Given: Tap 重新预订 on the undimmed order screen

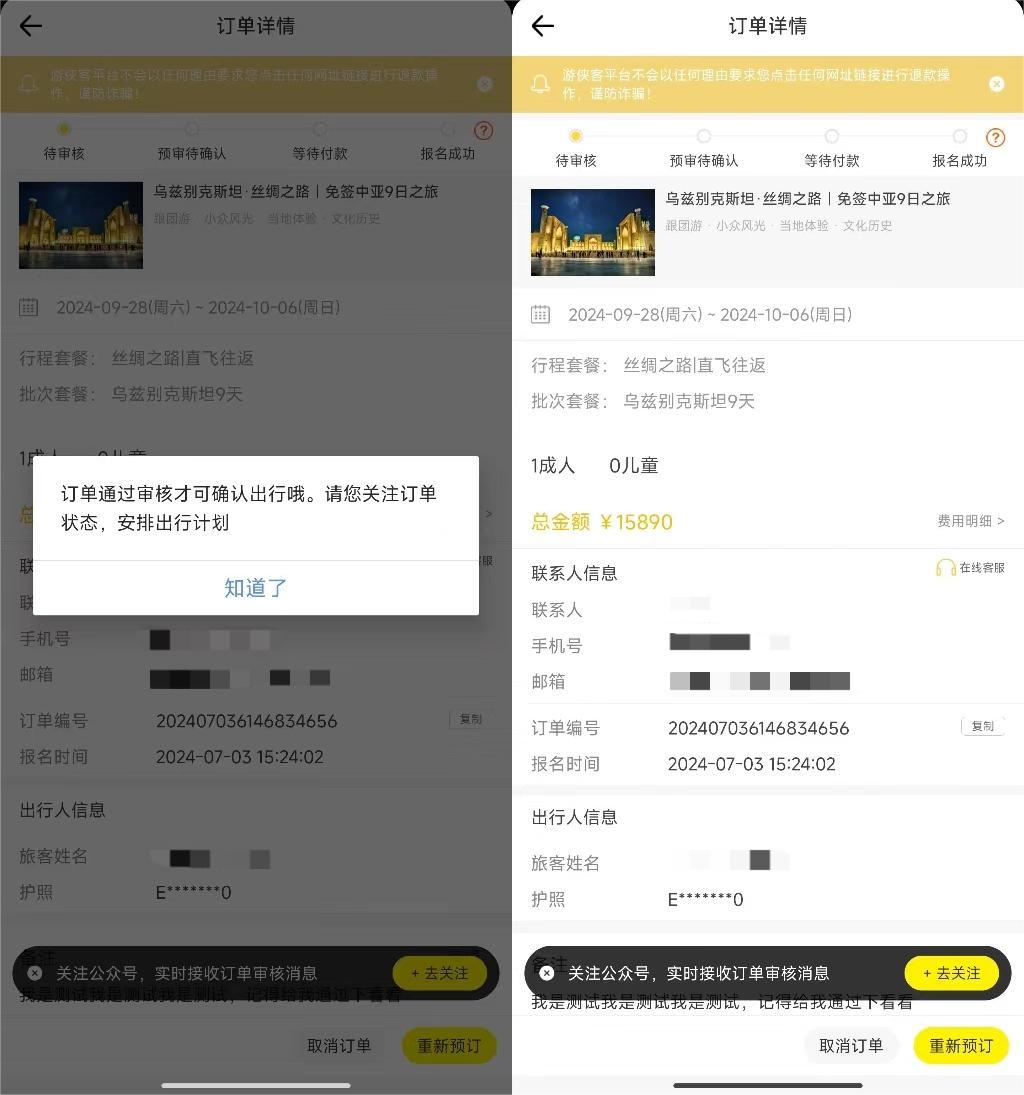Looking at the screenshot, I should (x=961, y=1046).
